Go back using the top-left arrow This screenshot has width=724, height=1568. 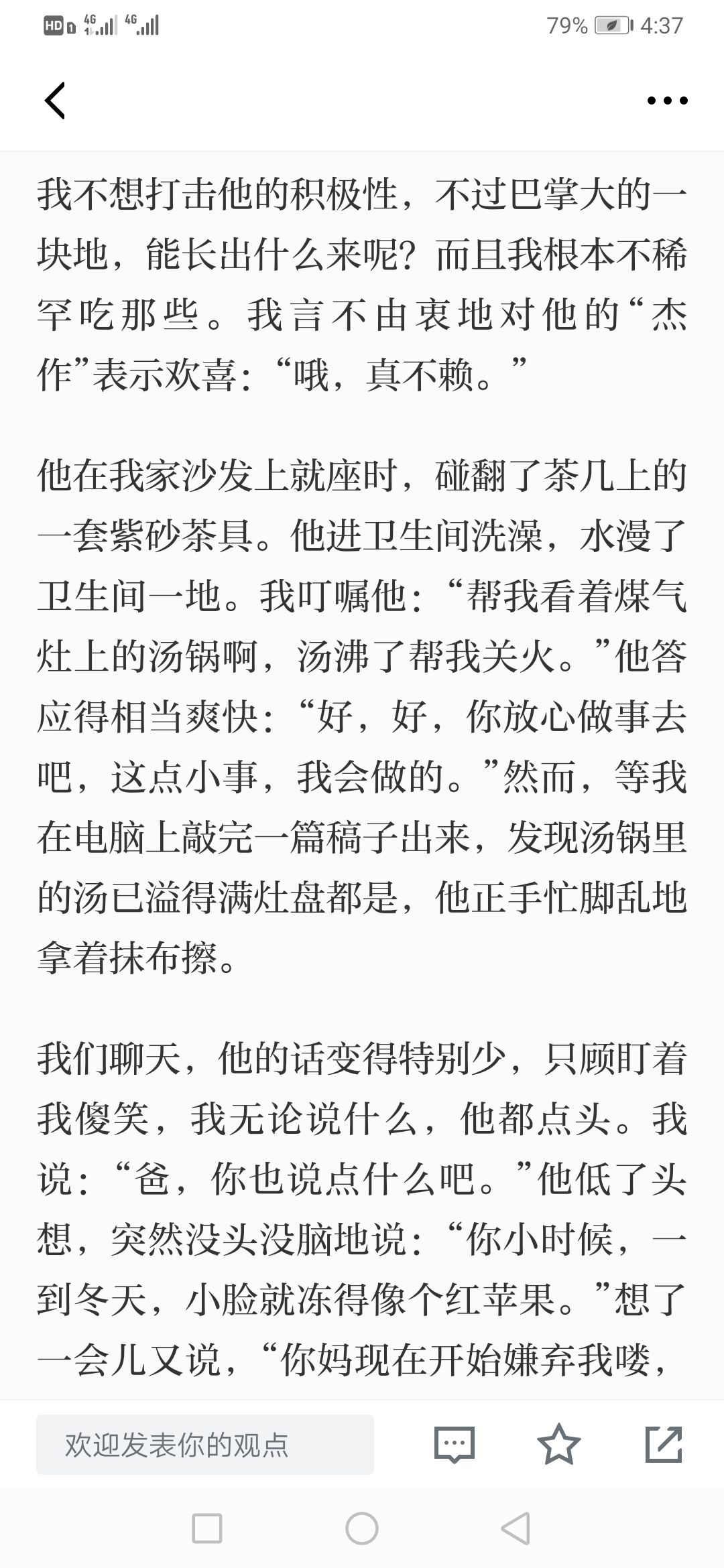(55, 101)
